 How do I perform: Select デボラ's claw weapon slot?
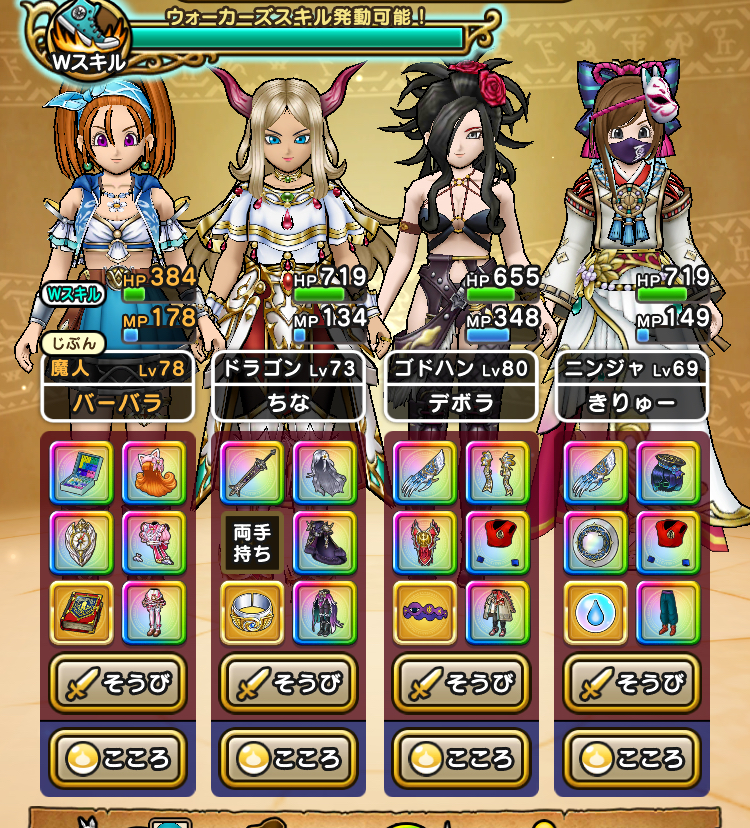click(x=425, y=473)
